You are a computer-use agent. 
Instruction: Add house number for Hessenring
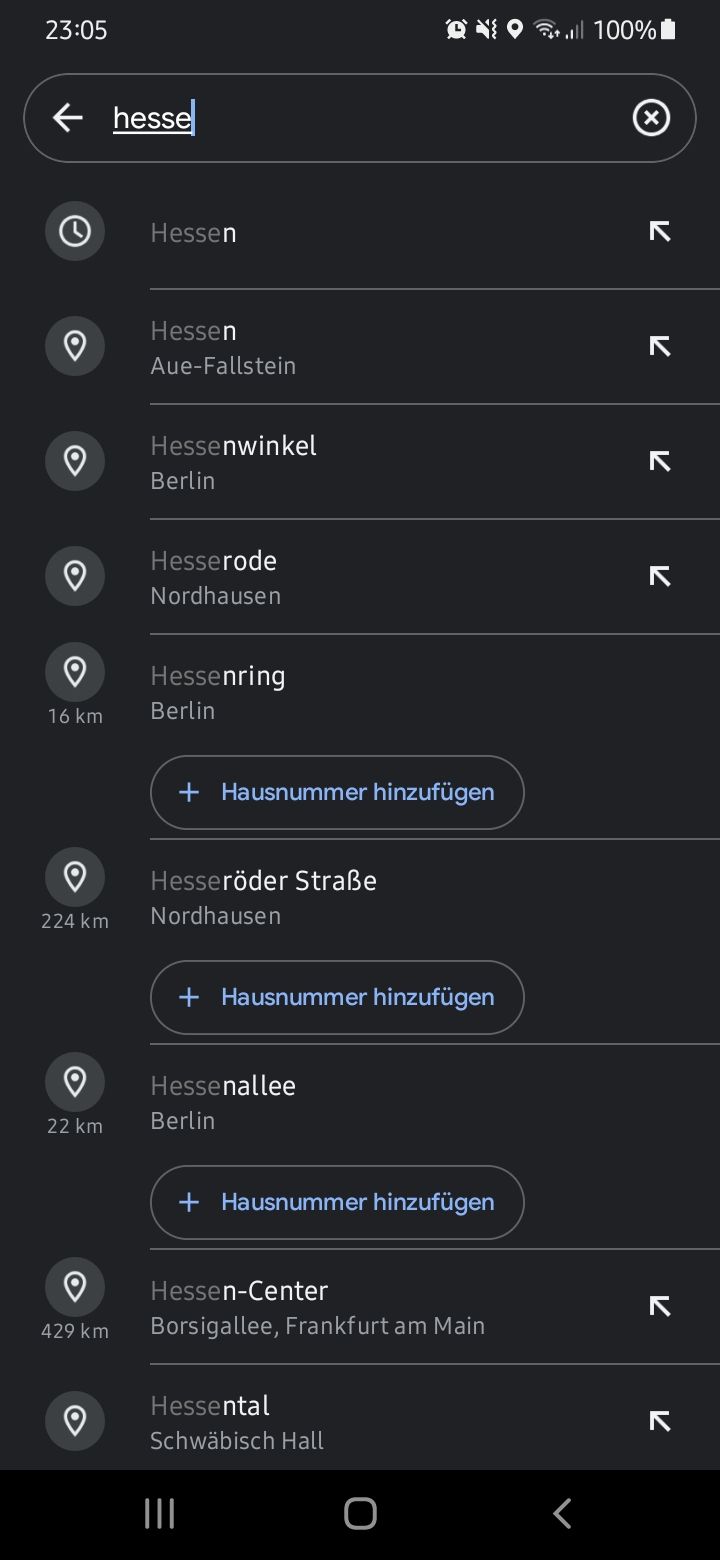point(337,792)
